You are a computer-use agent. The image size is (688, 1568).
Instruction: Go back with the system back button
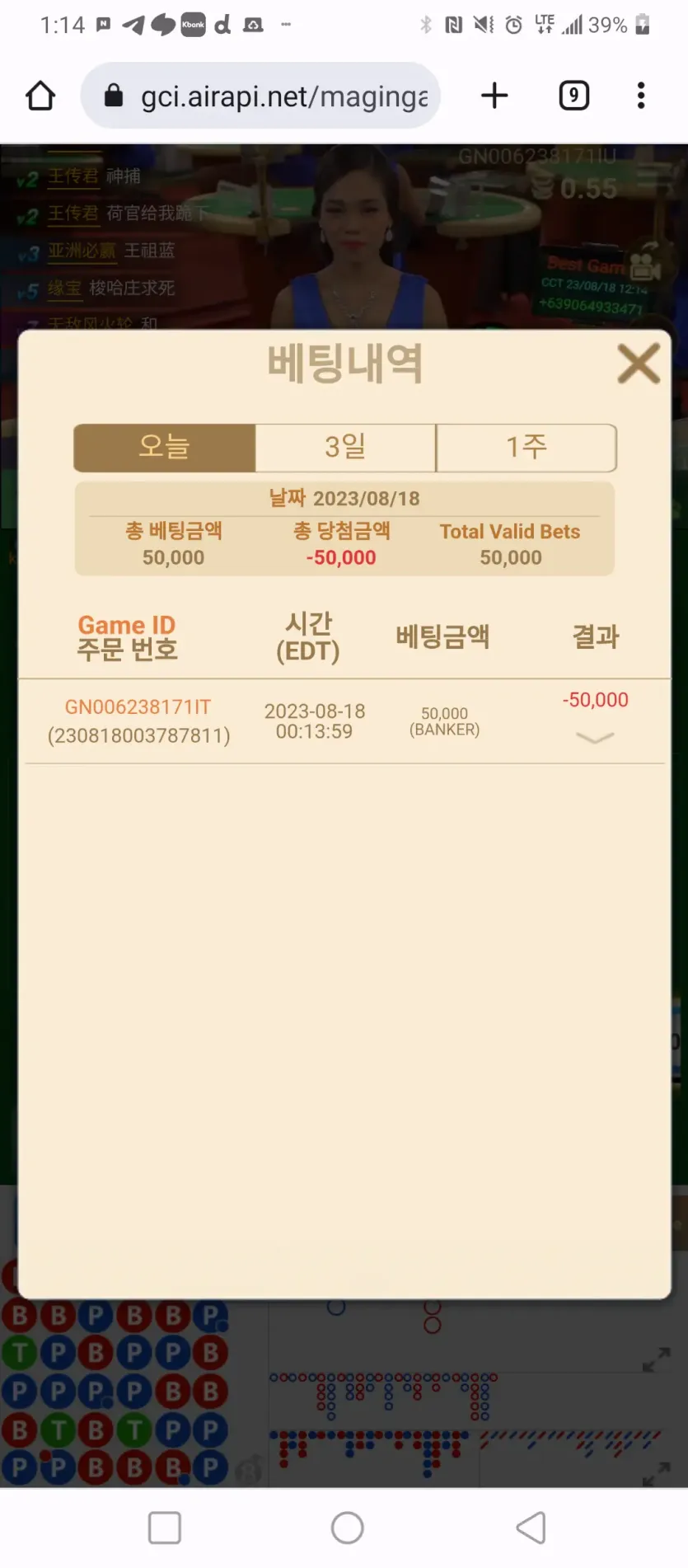tap(531, 1528)
